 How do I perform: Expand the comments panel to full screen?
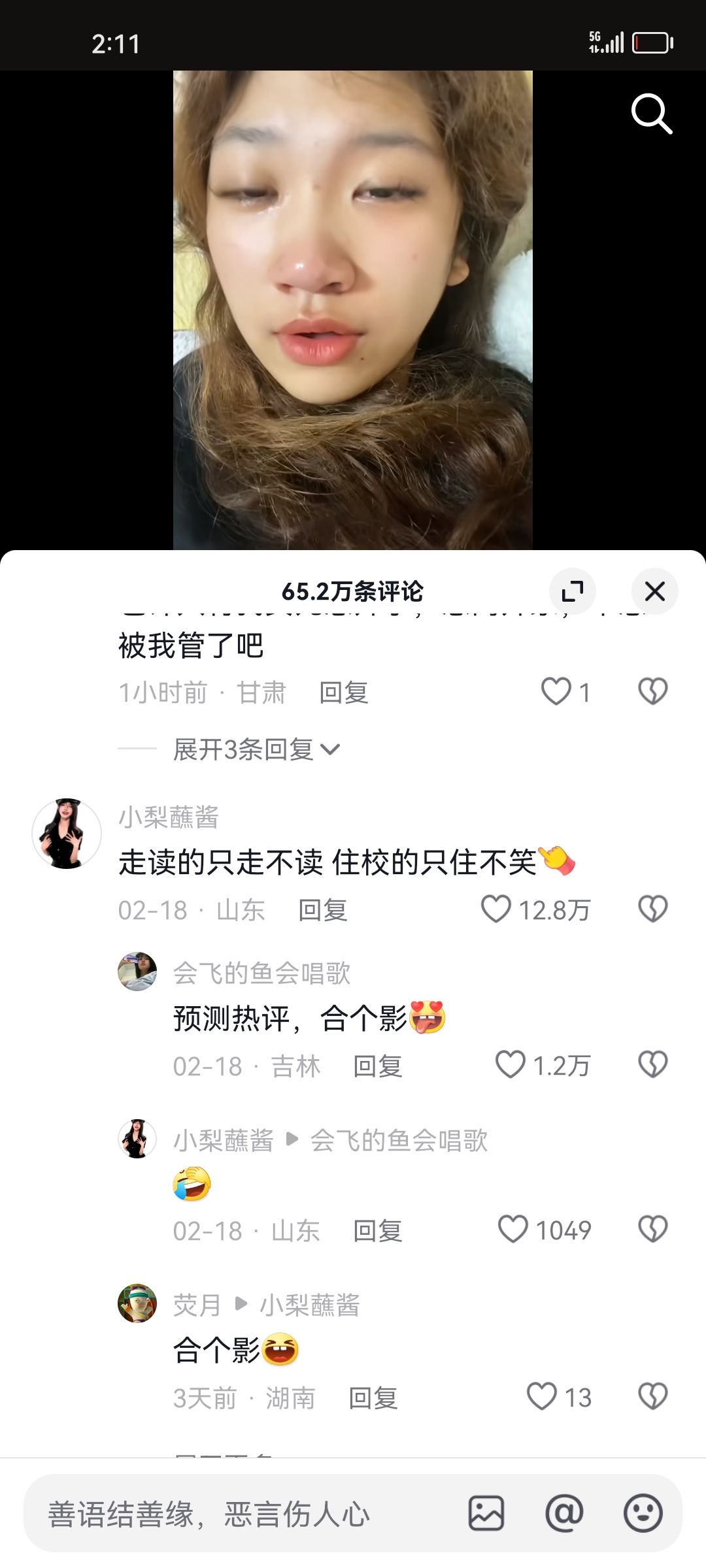pyautogui.click(x=573, y=591)
